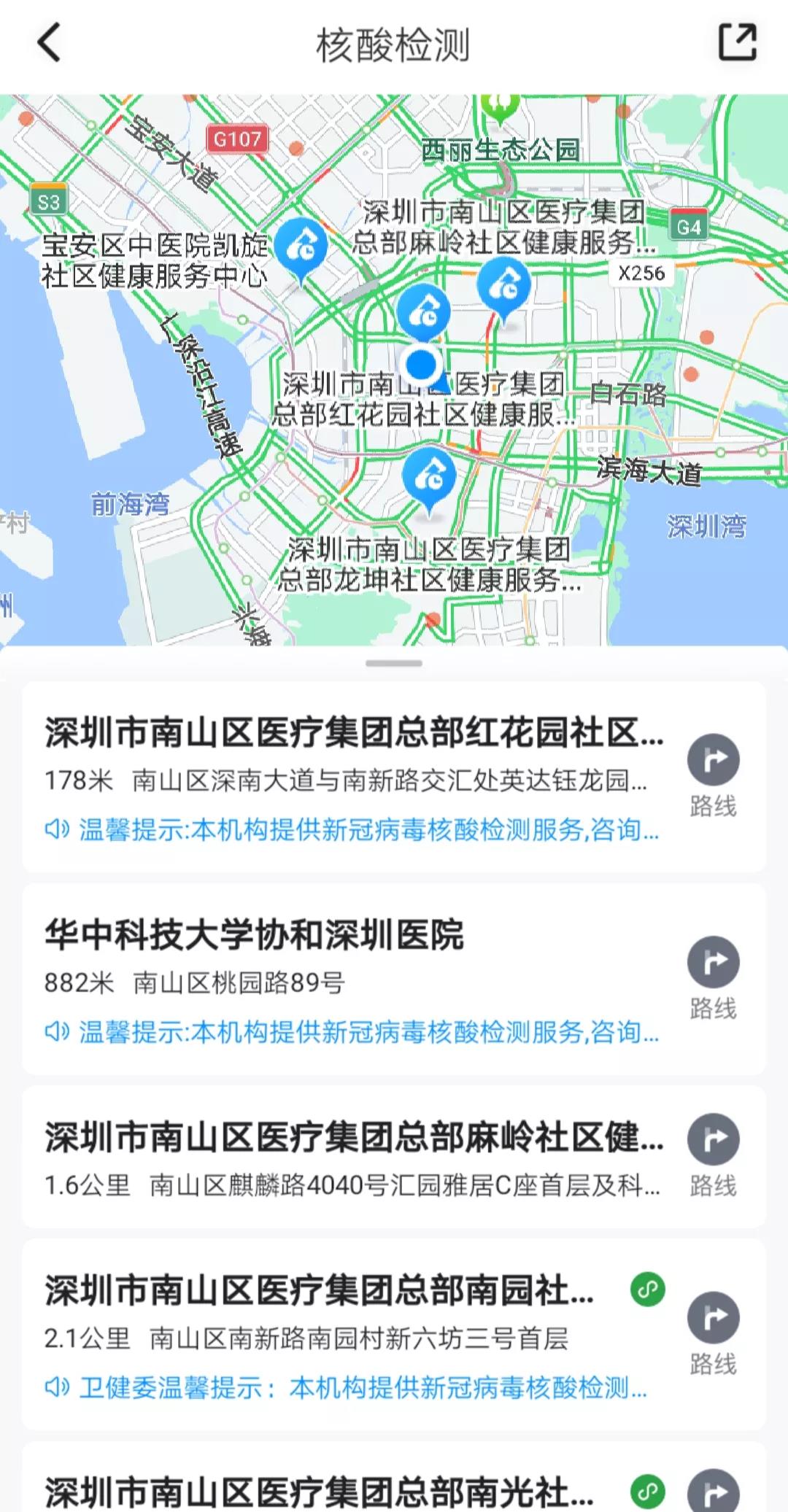
Task: Go back from 核酸检测 page
Action: tap(50, 42)
